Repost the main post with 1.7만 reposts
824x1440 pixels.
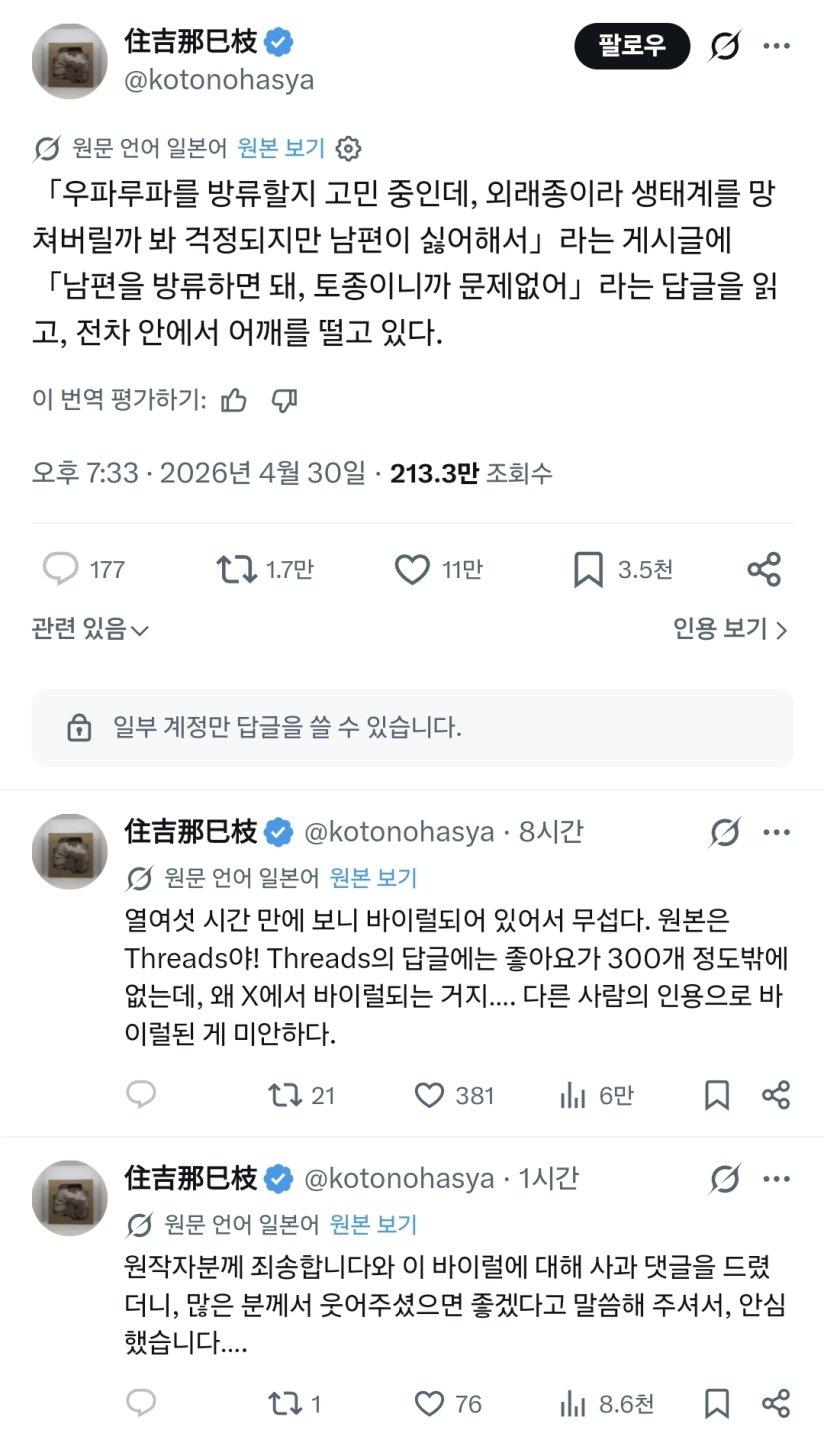click(x=264, y=570)
